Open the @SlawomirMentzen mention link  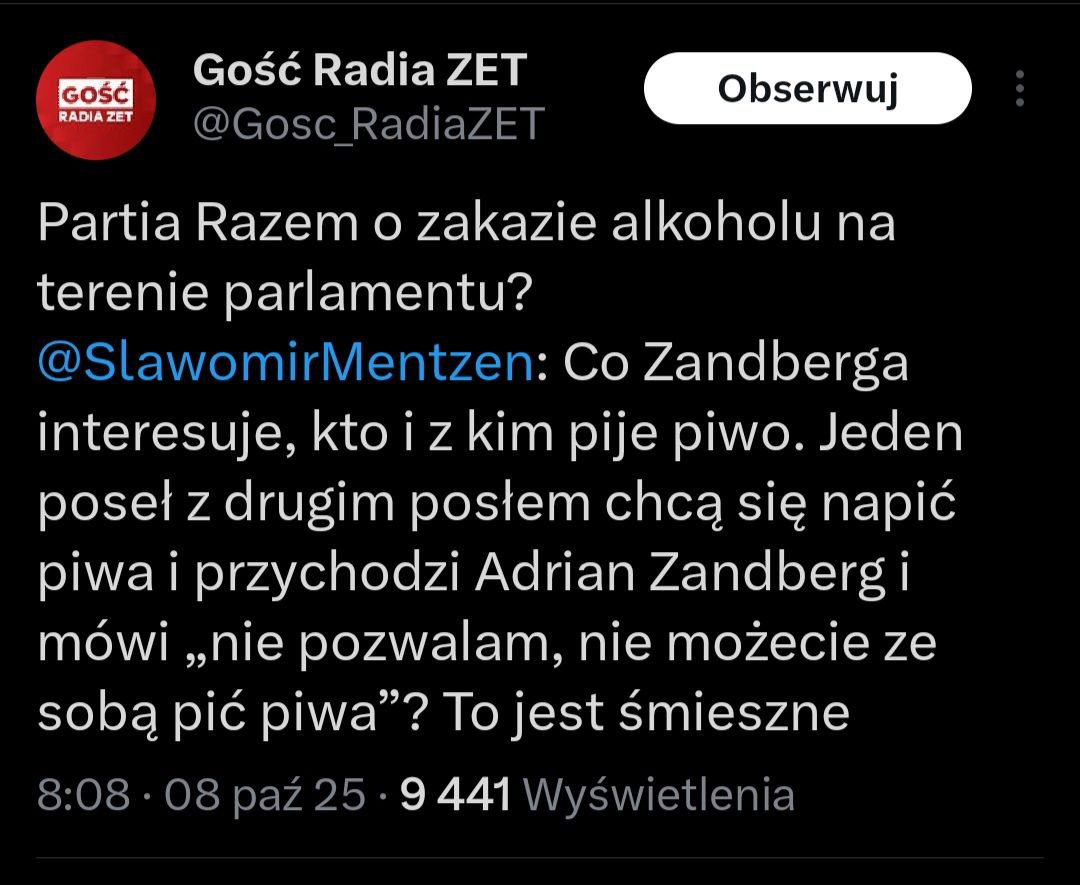tap(284, 364)
